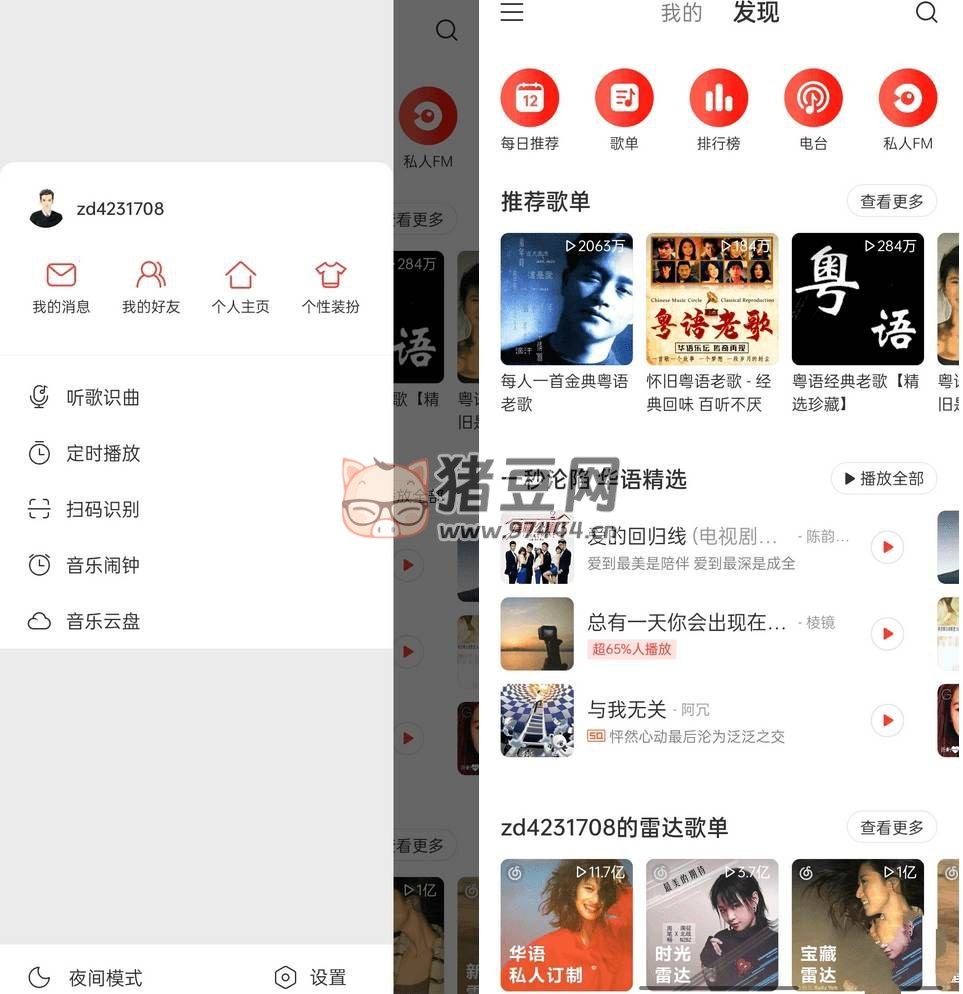Open 定时播放 sleep timer
This screenshot has width=963, height=994.
[x=102, y=453]
